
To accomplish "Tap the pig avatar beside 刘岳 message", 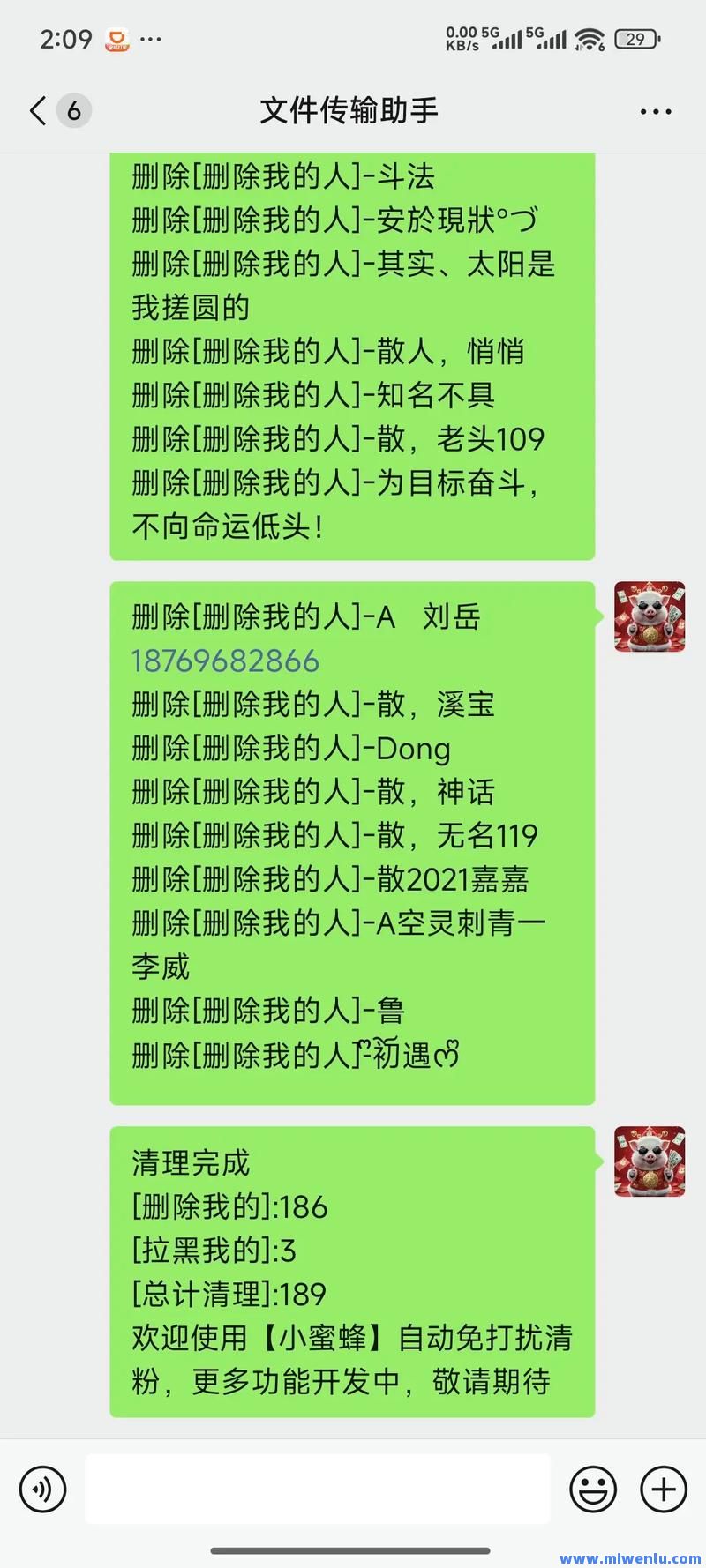I will tap(650, 616).
